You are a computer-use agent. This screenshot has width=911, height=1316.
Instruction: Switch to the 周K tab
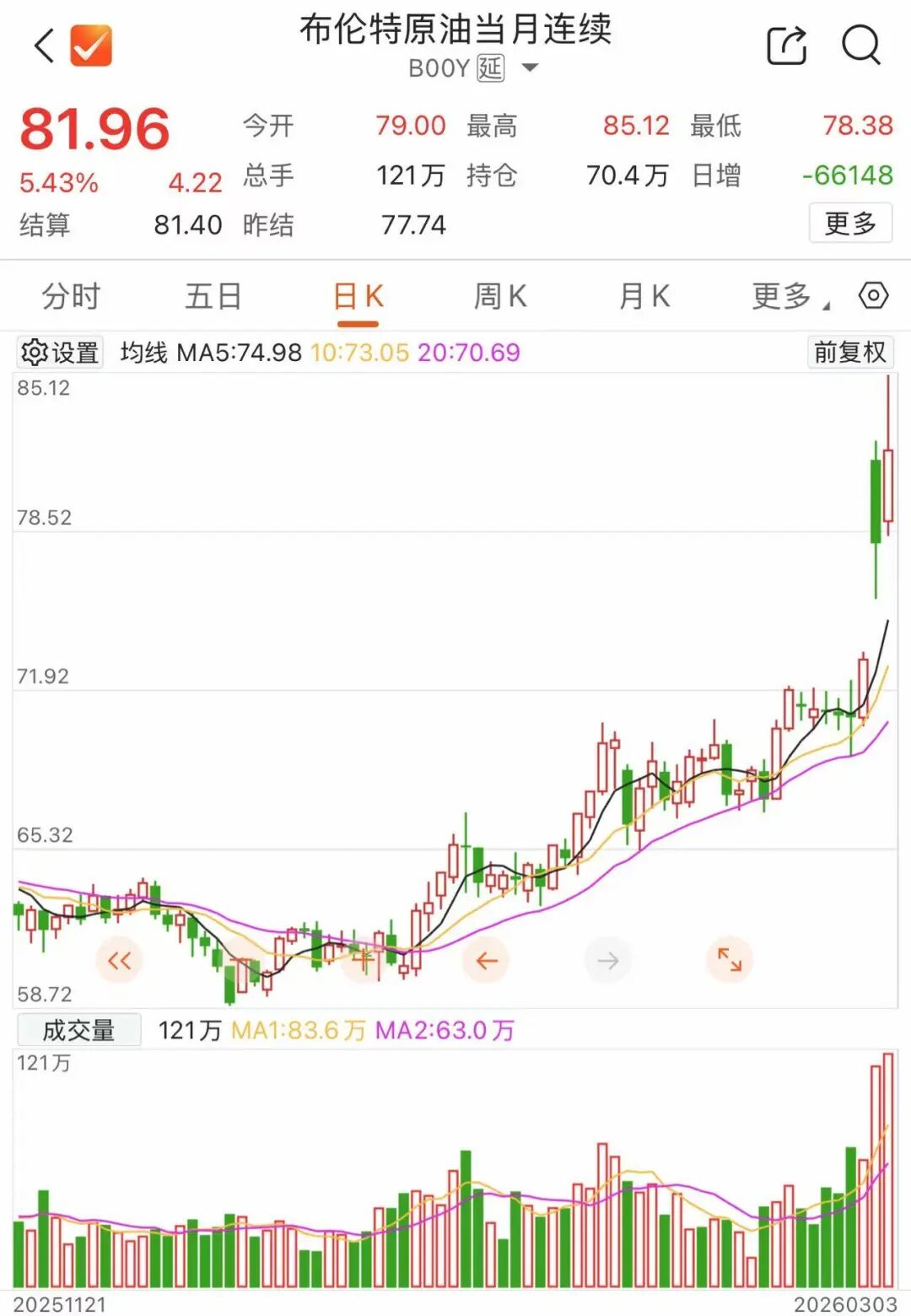[500, 297]
